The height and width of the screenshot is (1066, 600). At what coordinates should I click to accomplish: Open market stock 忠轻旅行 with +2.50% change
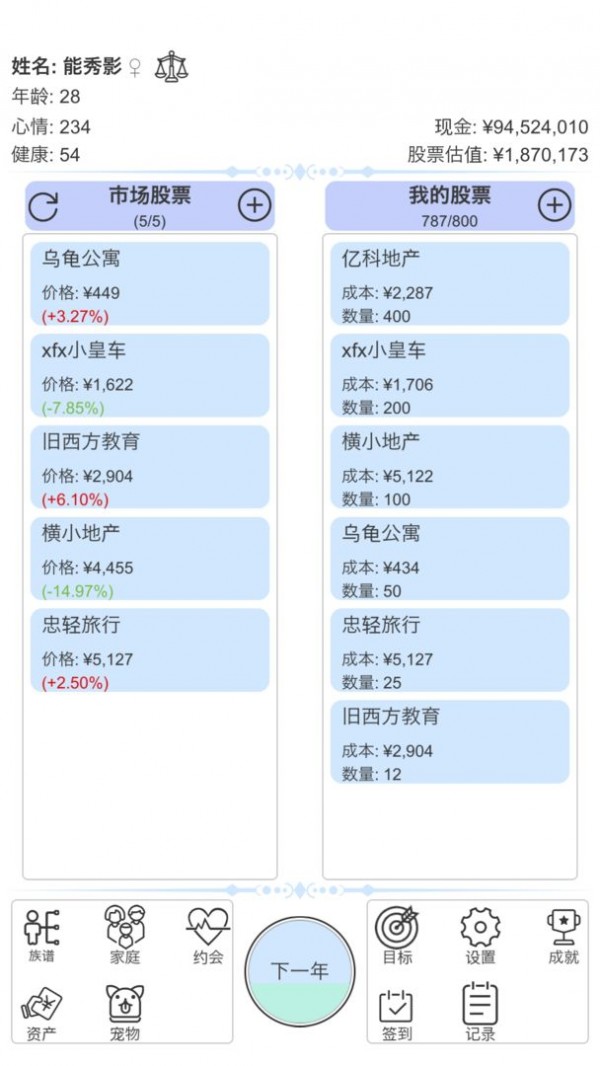coord(150,650)
